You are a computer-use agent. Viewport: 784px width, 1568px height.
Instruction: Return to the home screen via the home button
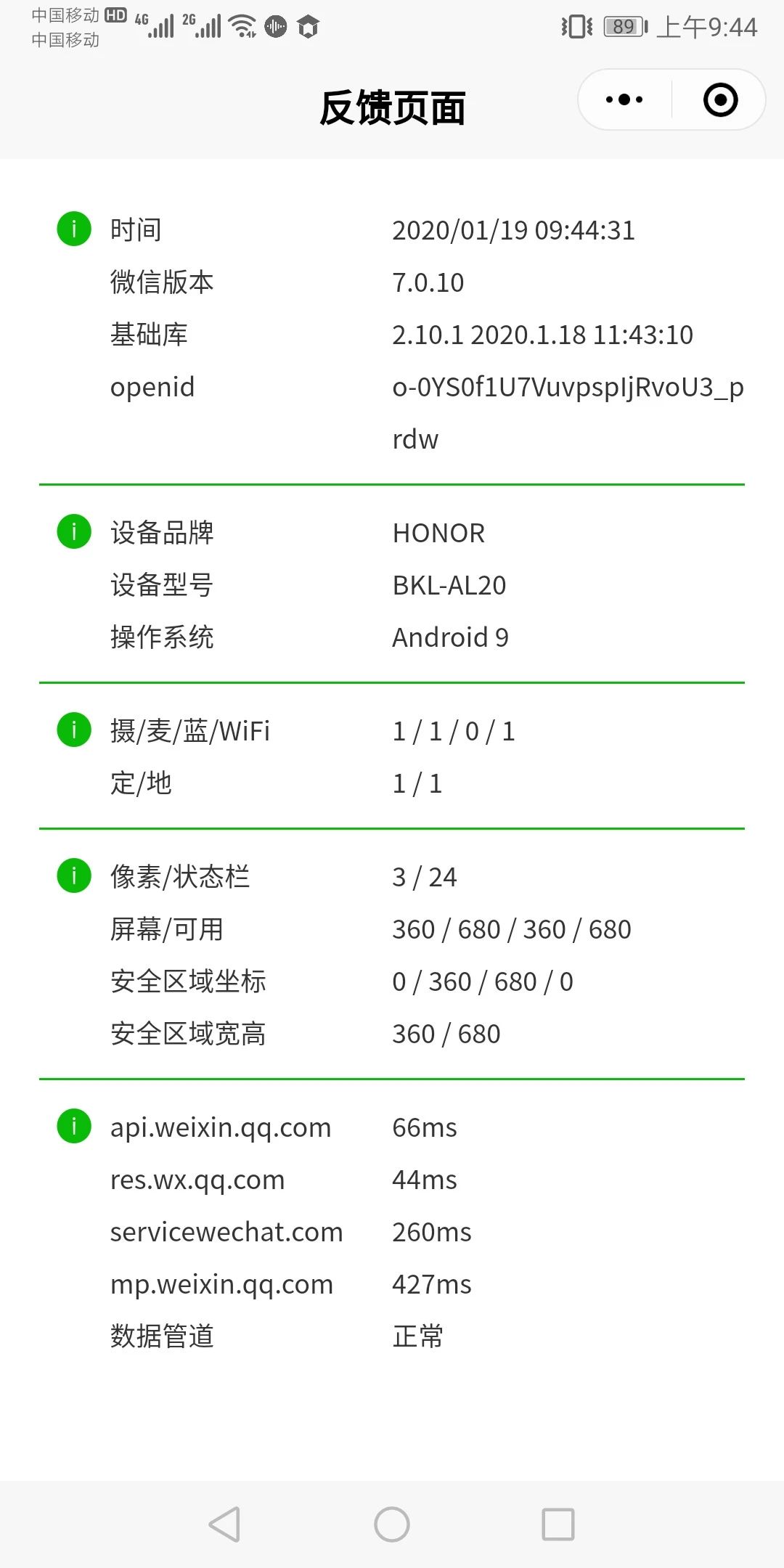click(392, 1524)
